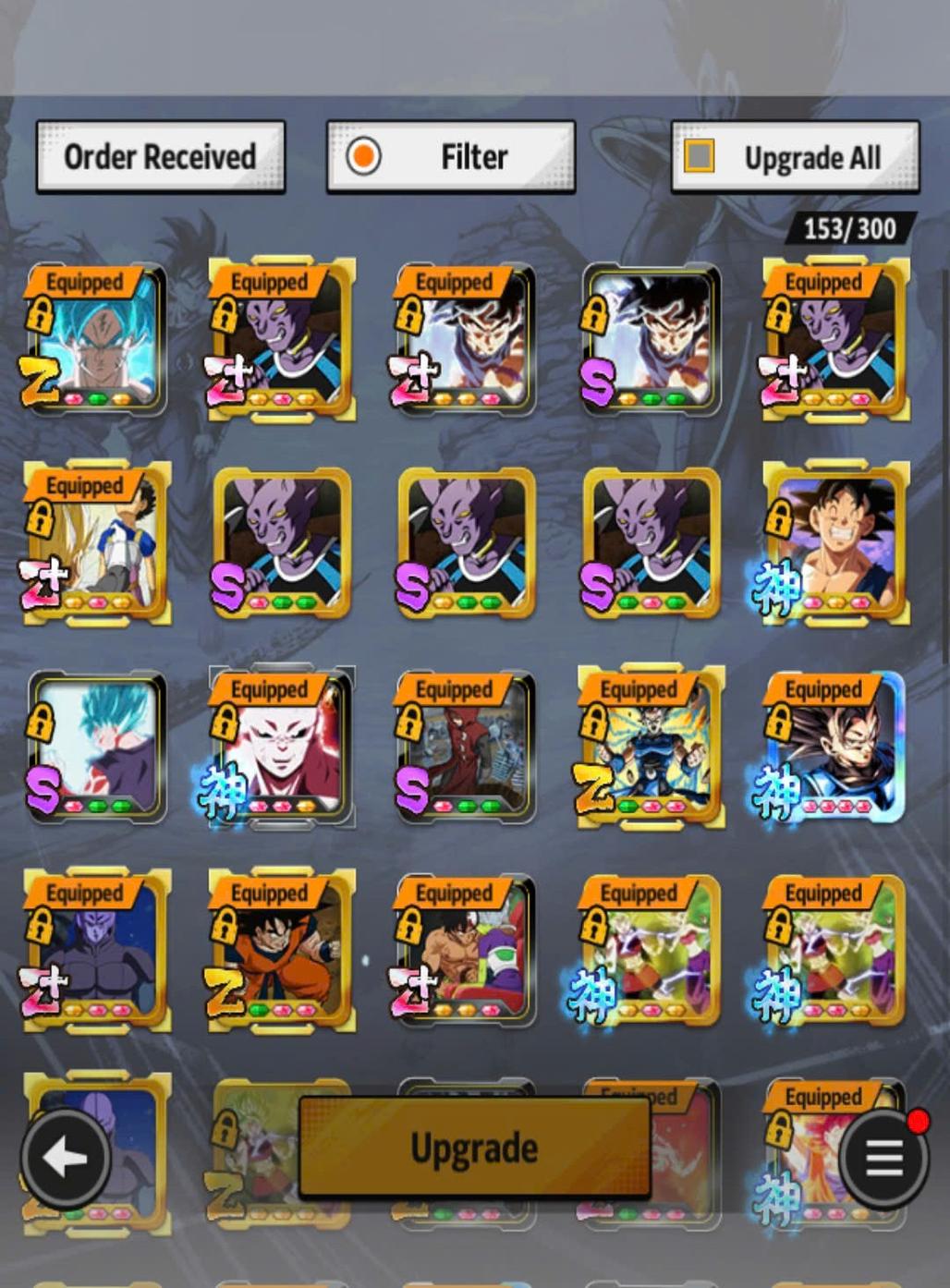Viewport: 950px width, 1288px height.
Task: Select the locked blue-hair S-rank equipment
Action: (97, 747)
